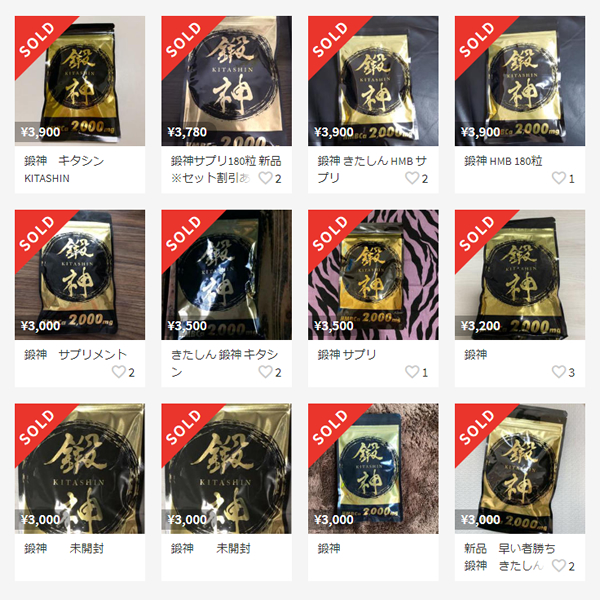Like the ¥3,200 鍛神 item

pos(558,372)
